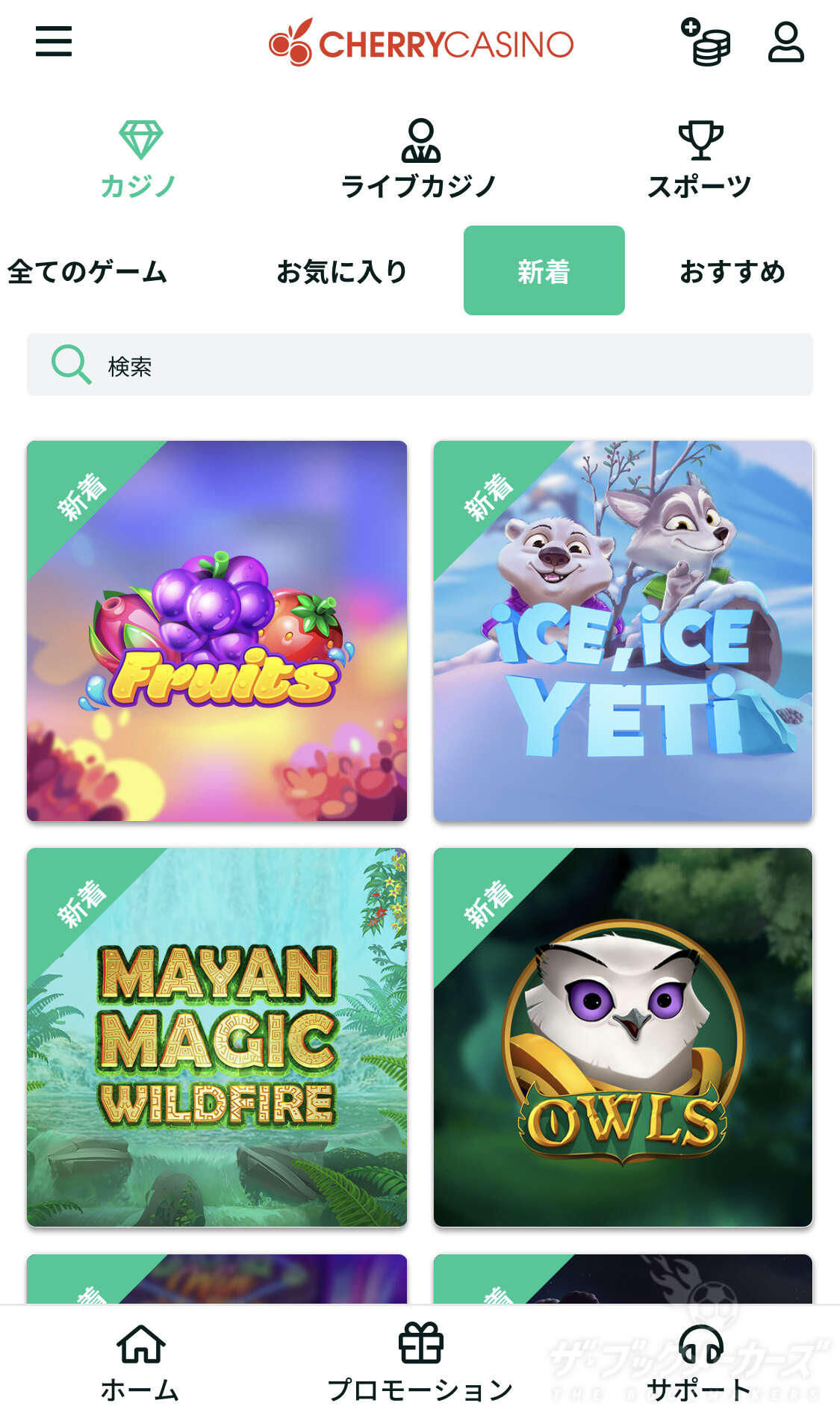840x1412 pixels.
Task: Open the hamburger menu
Action: (x=54, y=41)
